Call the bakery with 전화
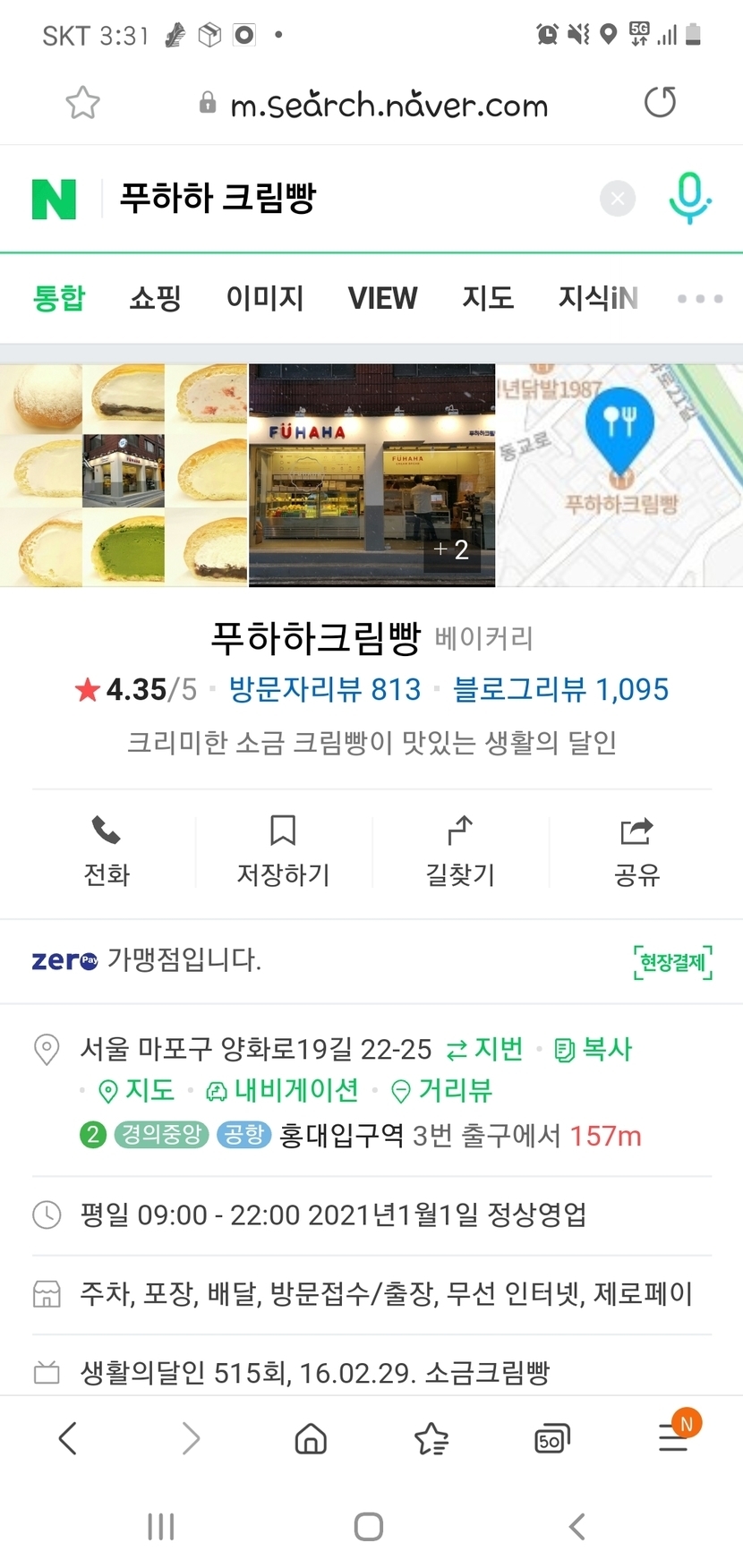 coord(107,850)
